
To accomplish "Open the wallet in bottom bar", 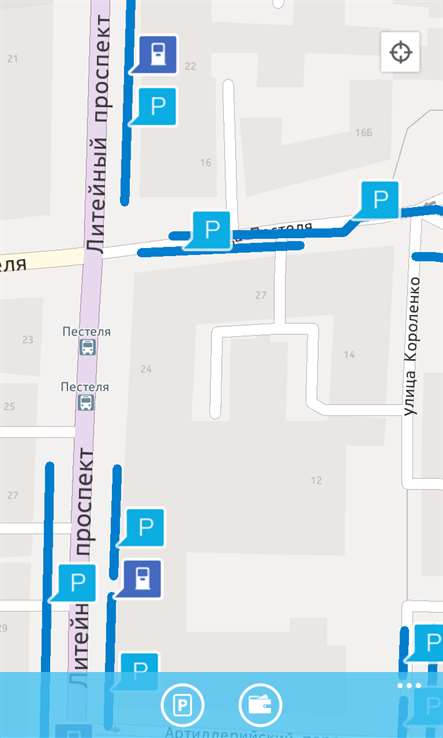I will 260,705.
